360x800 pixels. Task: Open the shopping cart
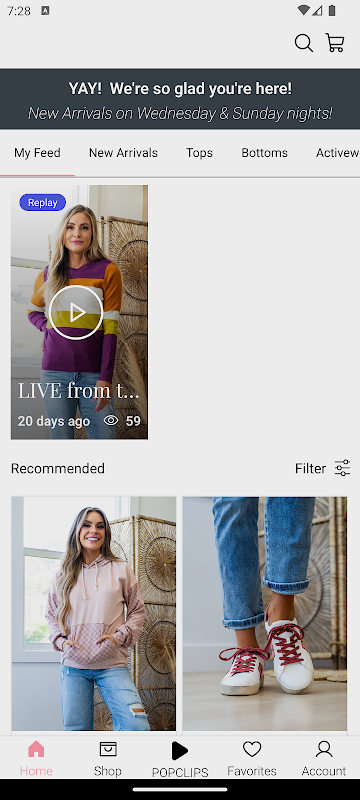(335, 43)
